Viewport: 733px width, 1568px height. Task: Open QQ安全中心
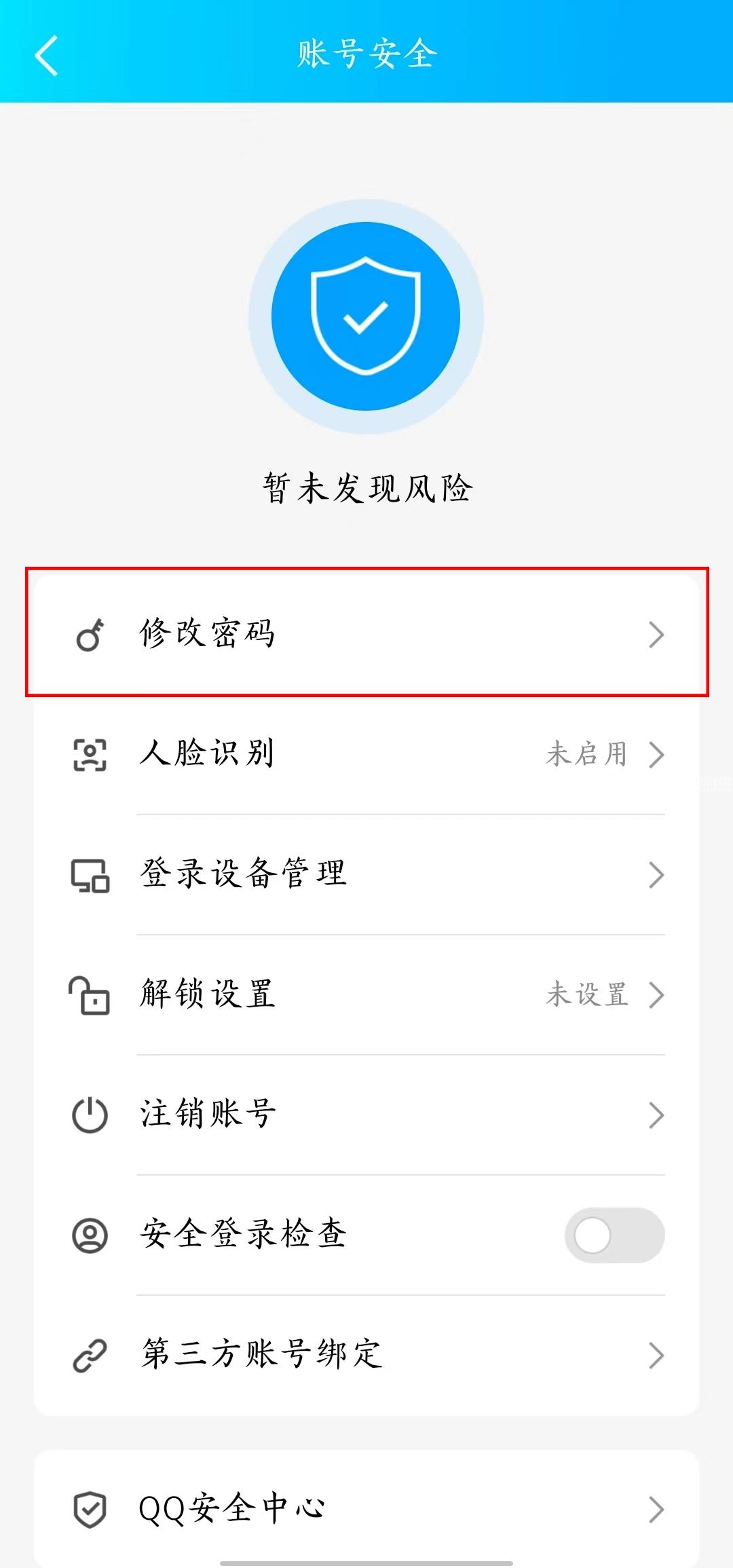click(x=366, y=1509)
